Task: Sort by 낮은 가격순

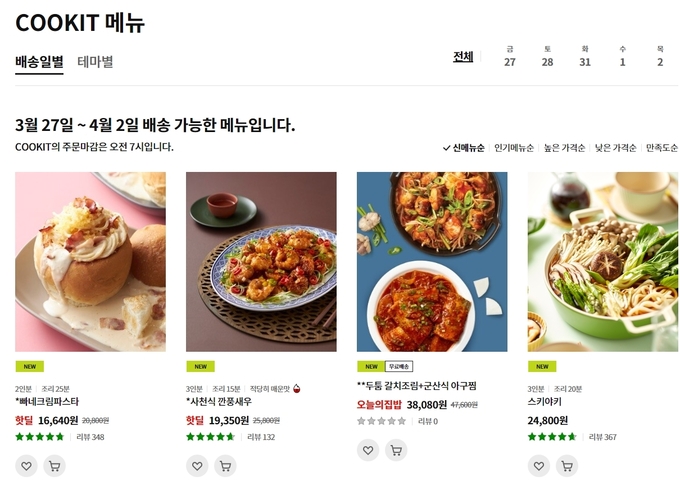Action: [616, 148]
